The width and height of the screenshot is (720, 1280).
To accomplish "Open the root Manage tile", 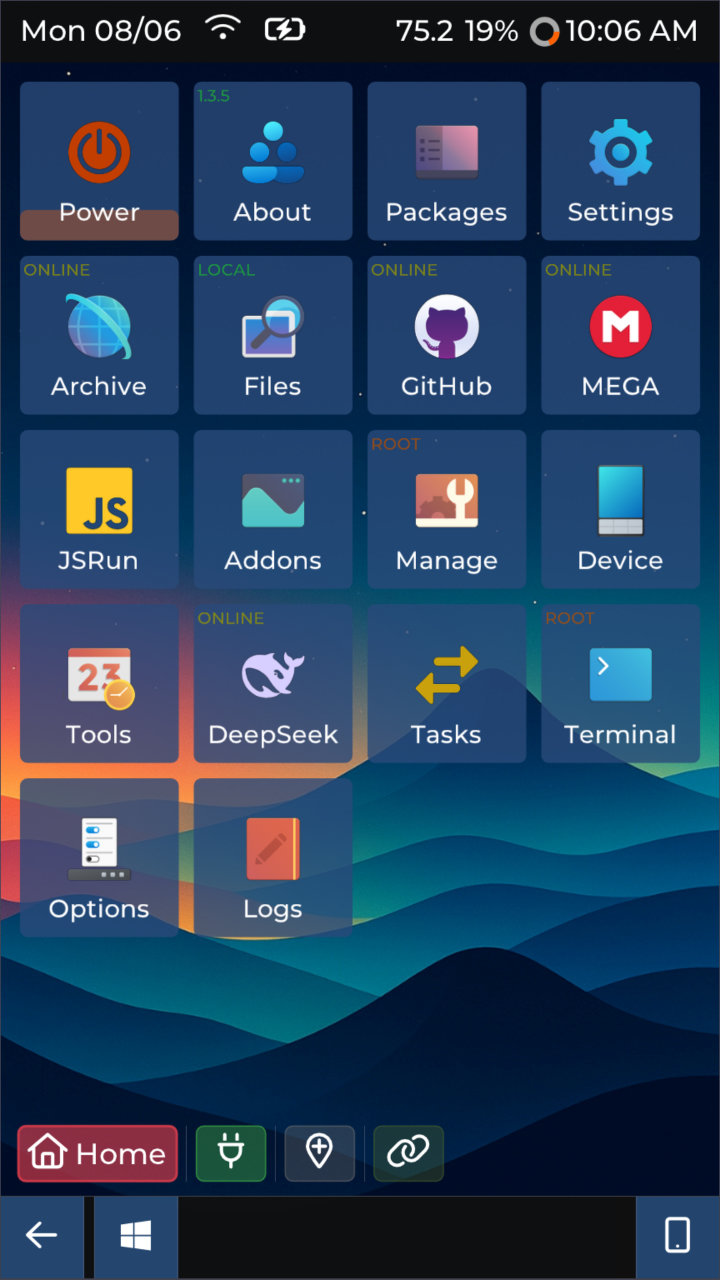I will 447,509.
